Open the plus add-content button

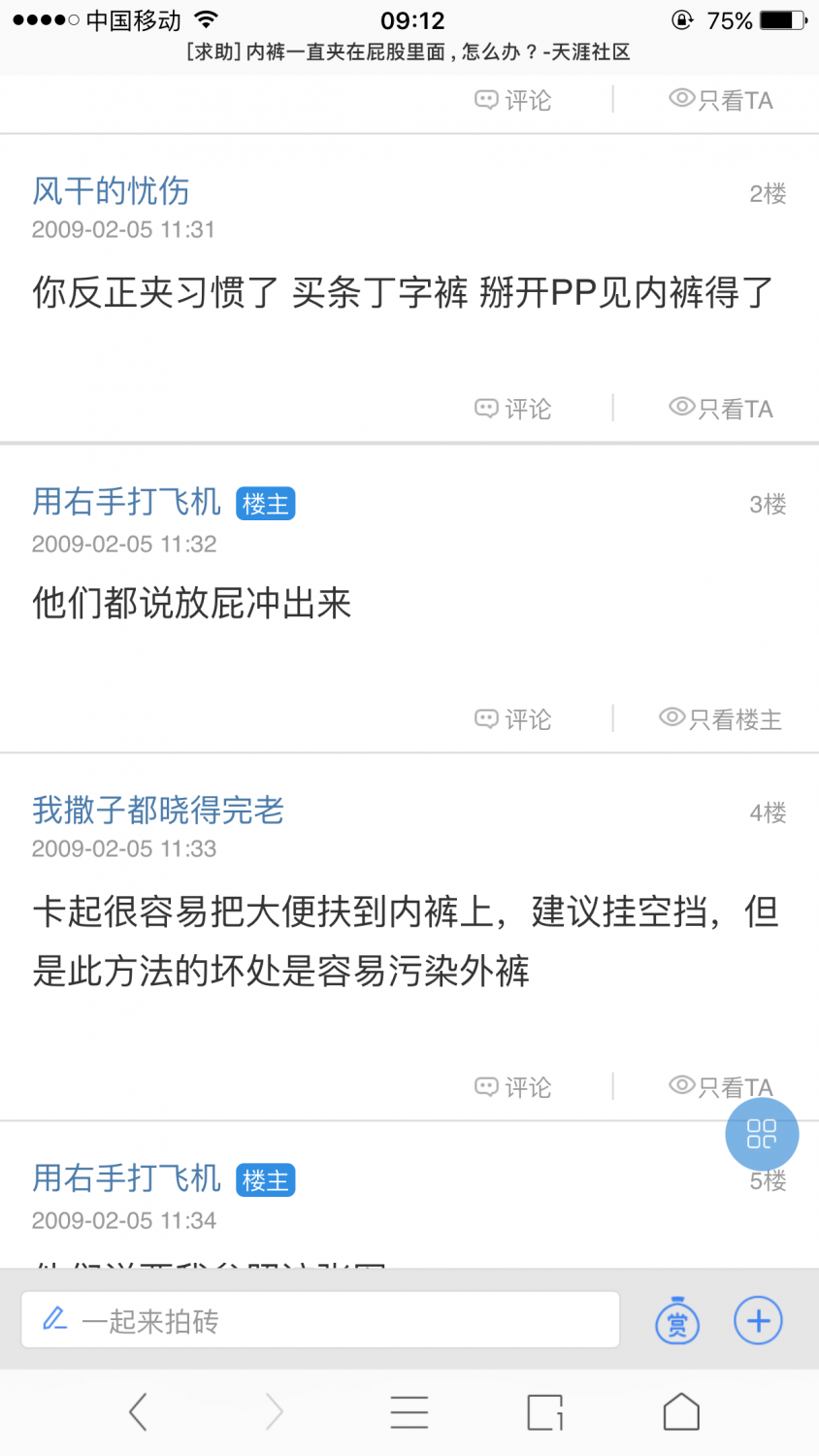pyautogui.click(x=758, y=1321)
